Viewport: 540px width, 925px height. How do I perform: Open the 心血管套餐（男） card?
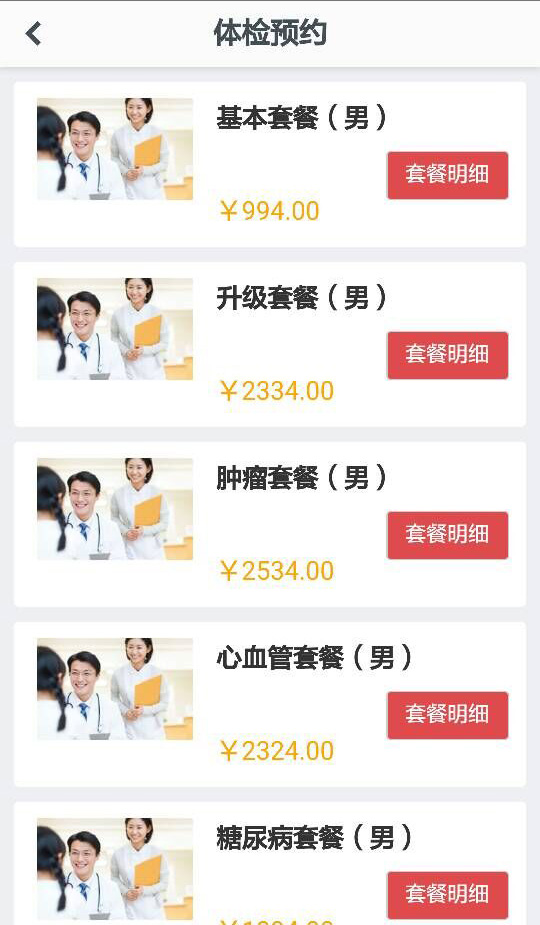pyautogui.click(x=270, y=704)
